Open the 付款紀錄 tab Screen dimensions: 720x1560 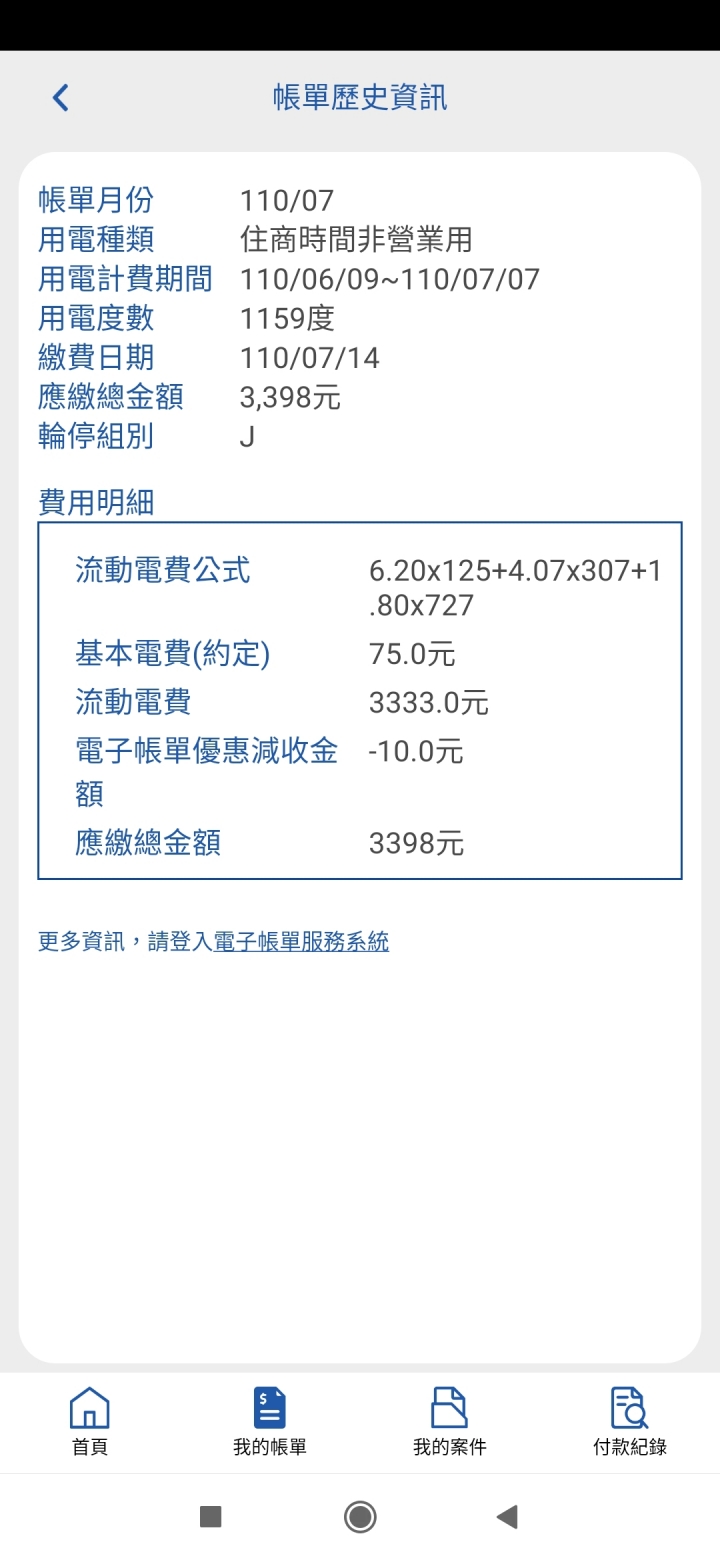(629, 1421)
